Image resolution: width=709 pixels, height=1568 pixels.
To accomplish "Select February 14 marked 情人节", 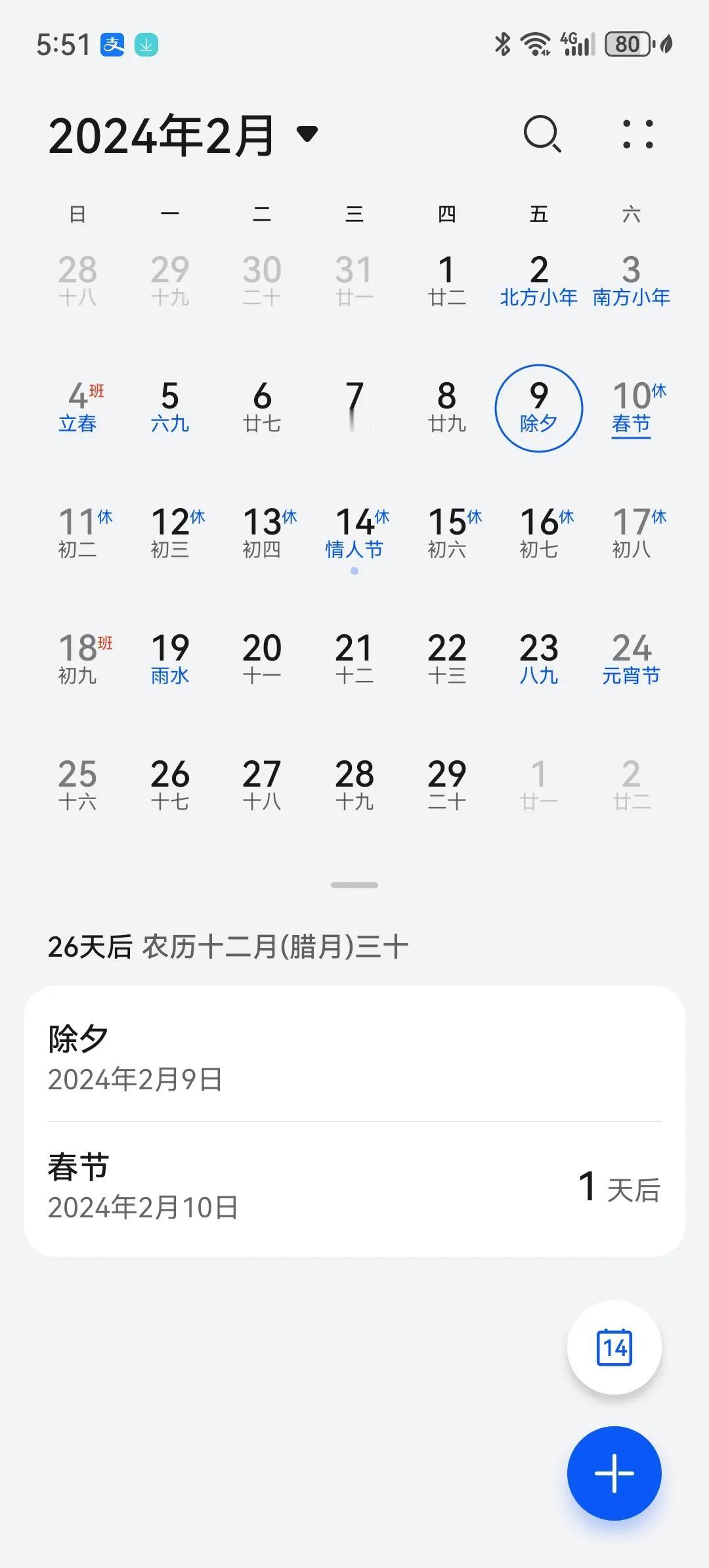I will pyautogui.click(x=354, y=532).
